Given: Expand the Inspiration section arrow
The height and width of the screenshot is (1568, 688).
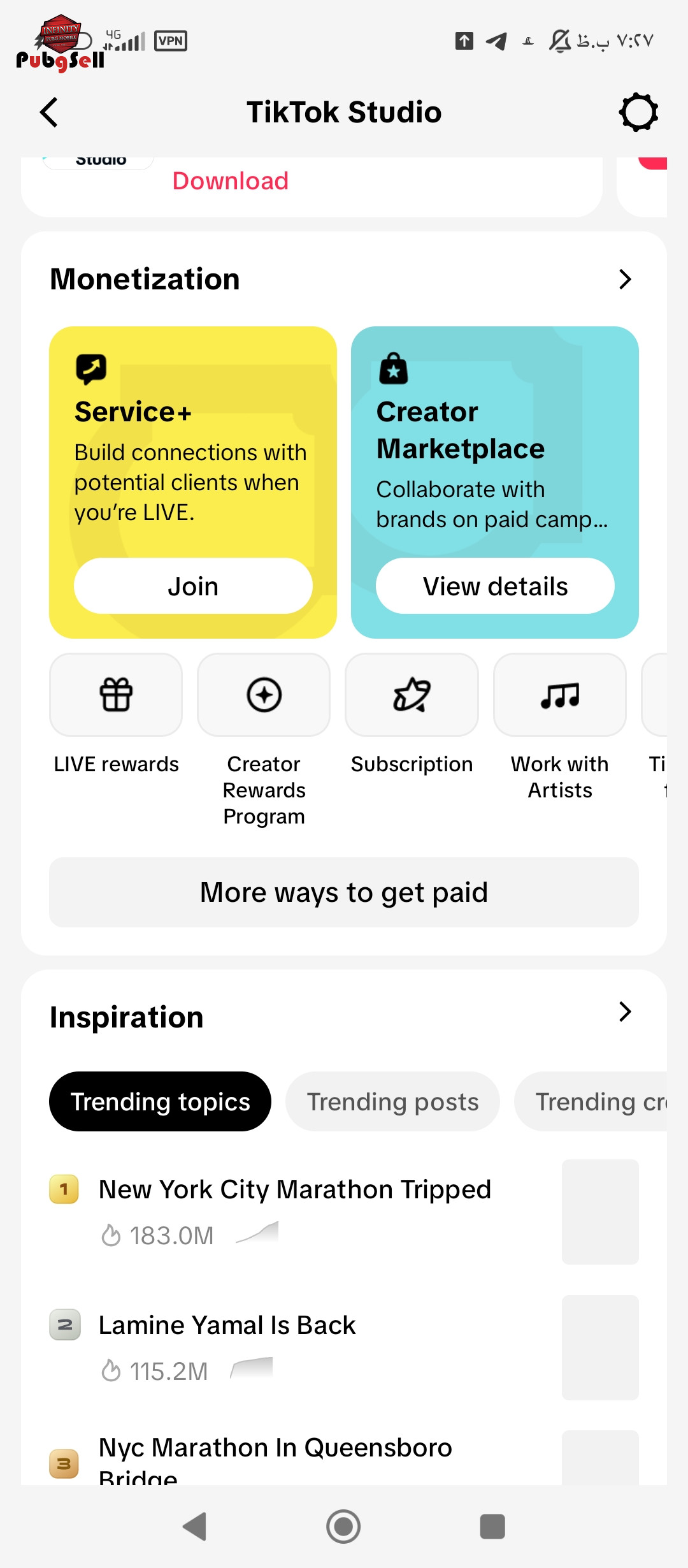Looking at the screenshot, I should [x=625, y=1012].
